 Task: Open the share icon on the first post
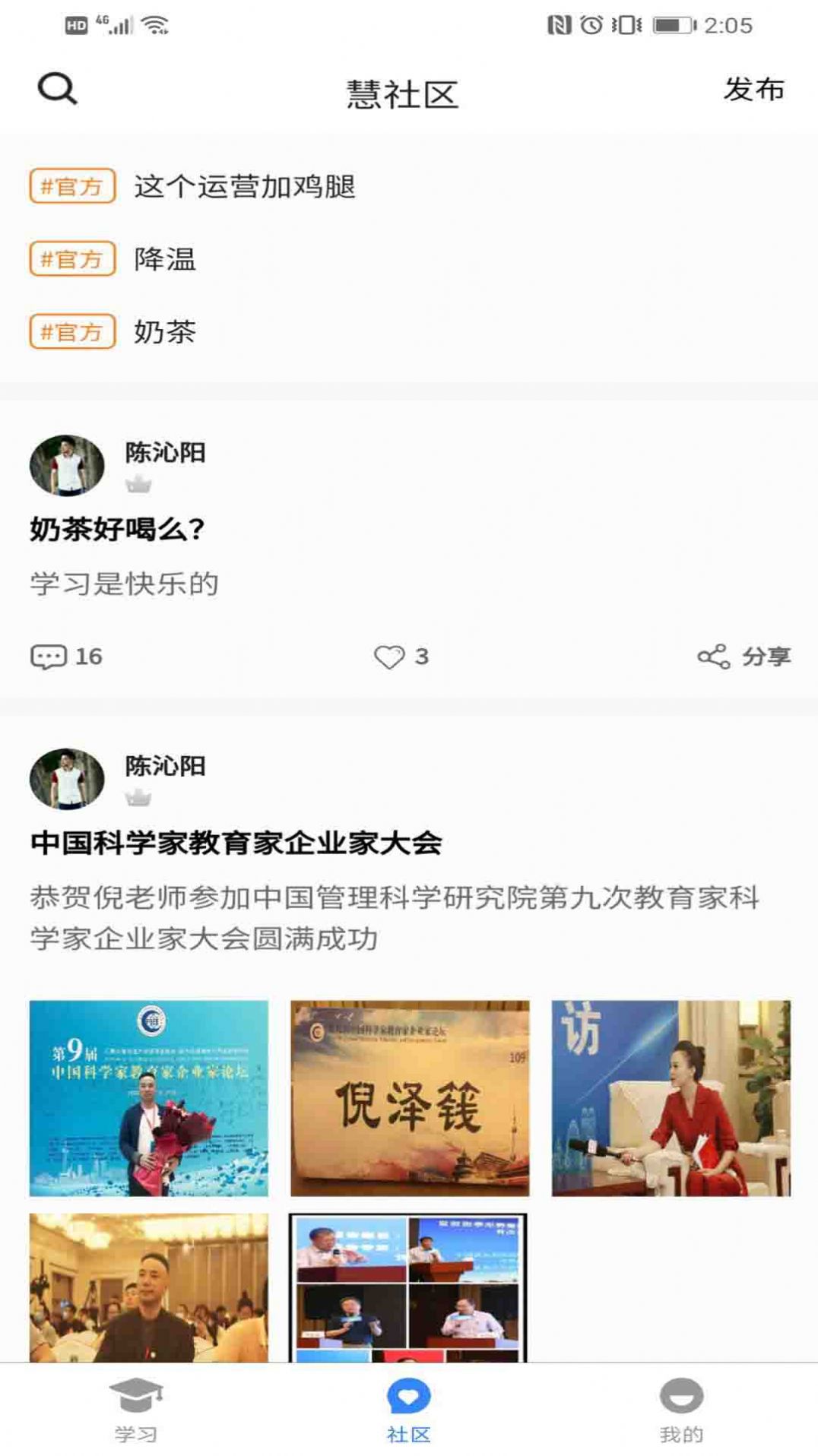pos(715,655)
